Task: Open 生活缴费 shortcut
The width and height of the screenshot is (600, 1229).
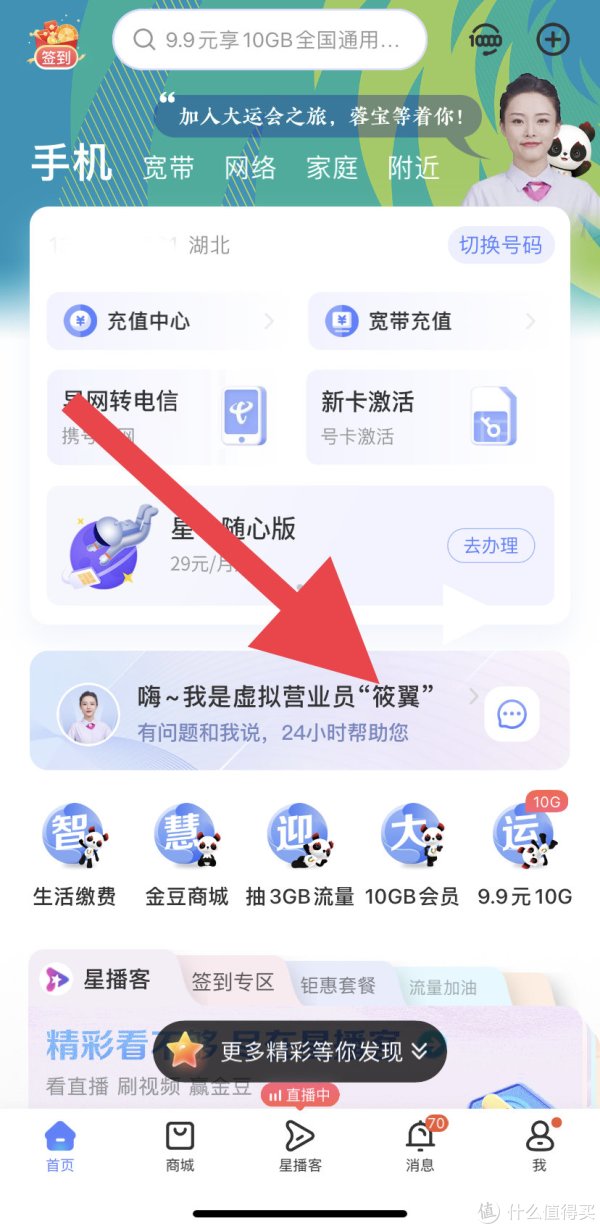Action: [x=75, y=853]
